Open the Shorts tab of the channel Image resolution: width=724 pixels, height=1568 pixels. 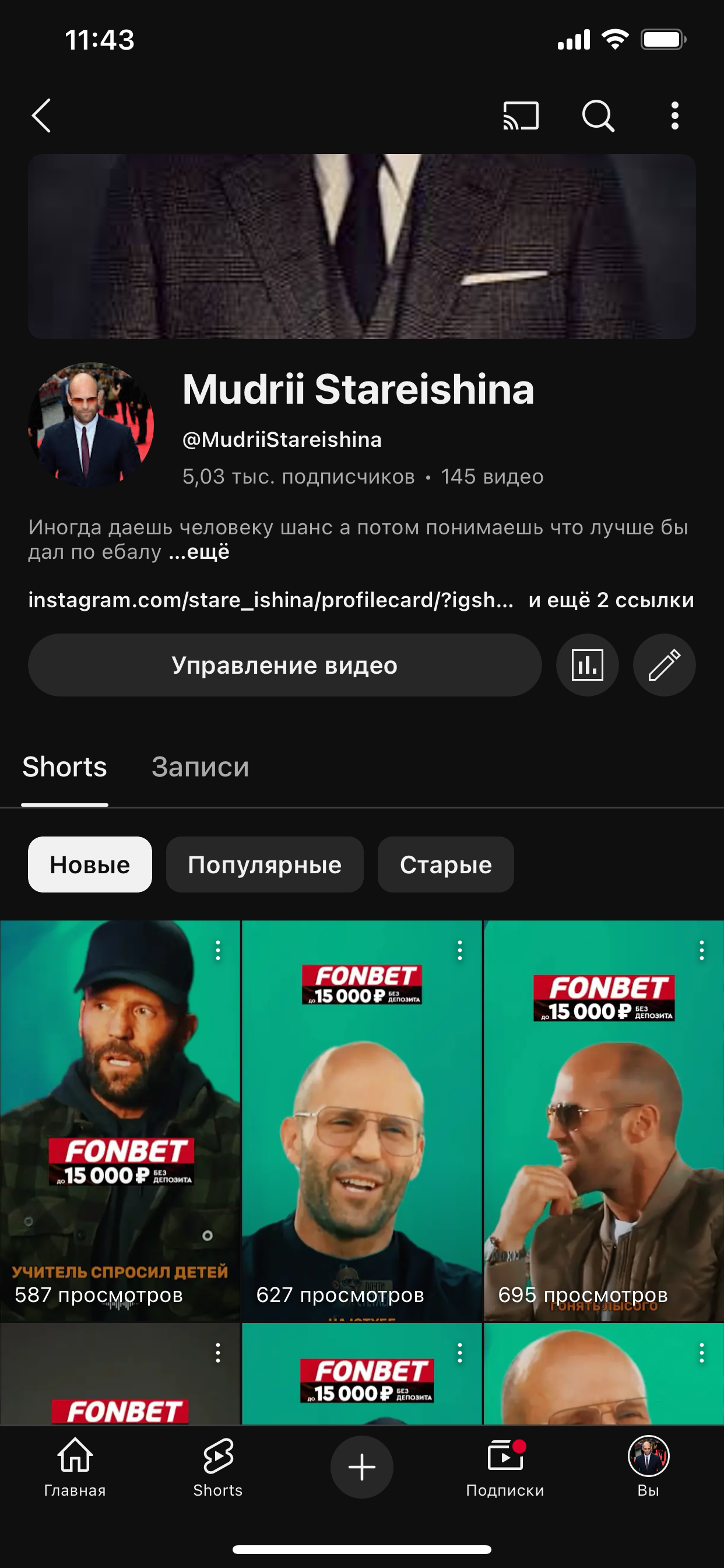coord(64,768)
